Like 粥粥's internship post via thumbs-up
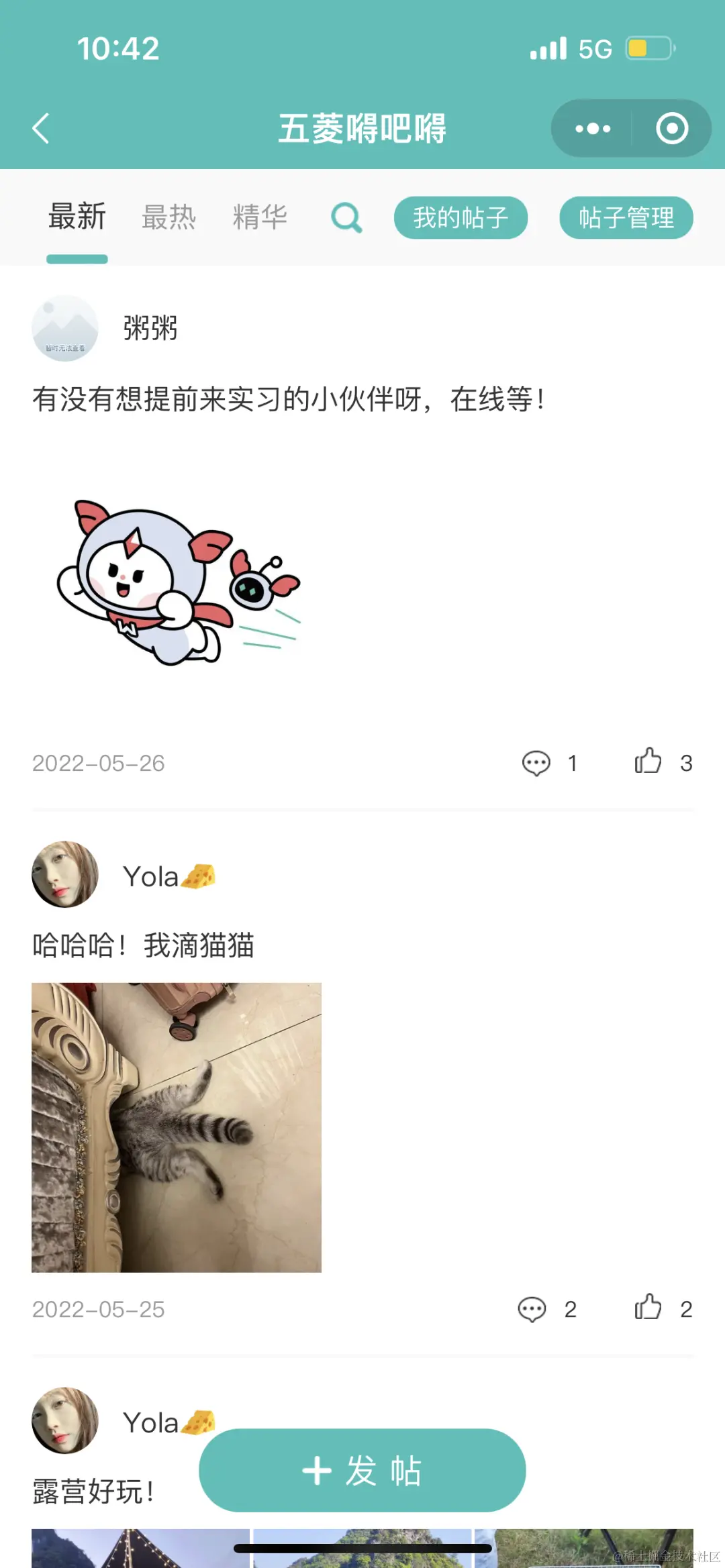The image size is (725, 1568). click(x=648, y=762)
